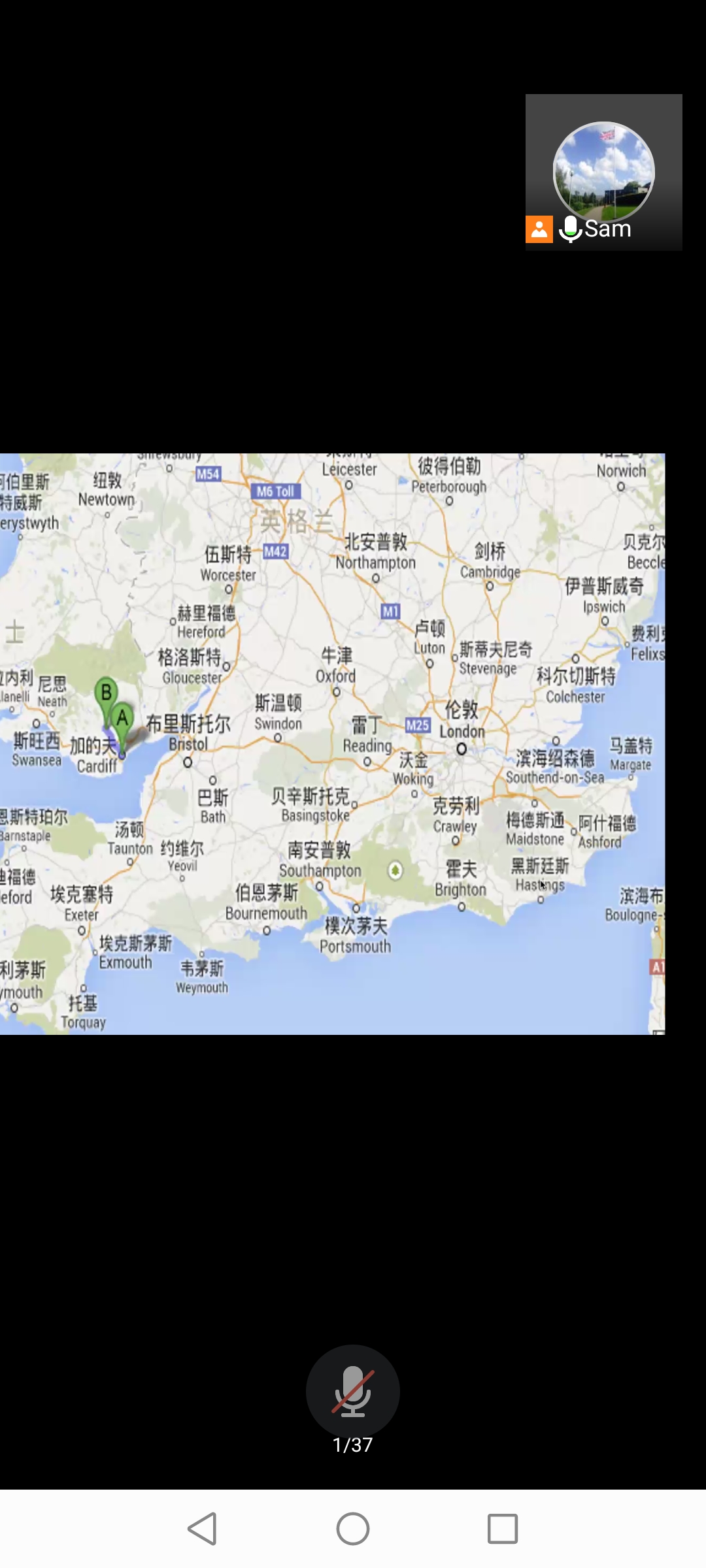Go back with system back button
The width and height of the screenshot is (706, 1568).
[x=202, y=1529]
